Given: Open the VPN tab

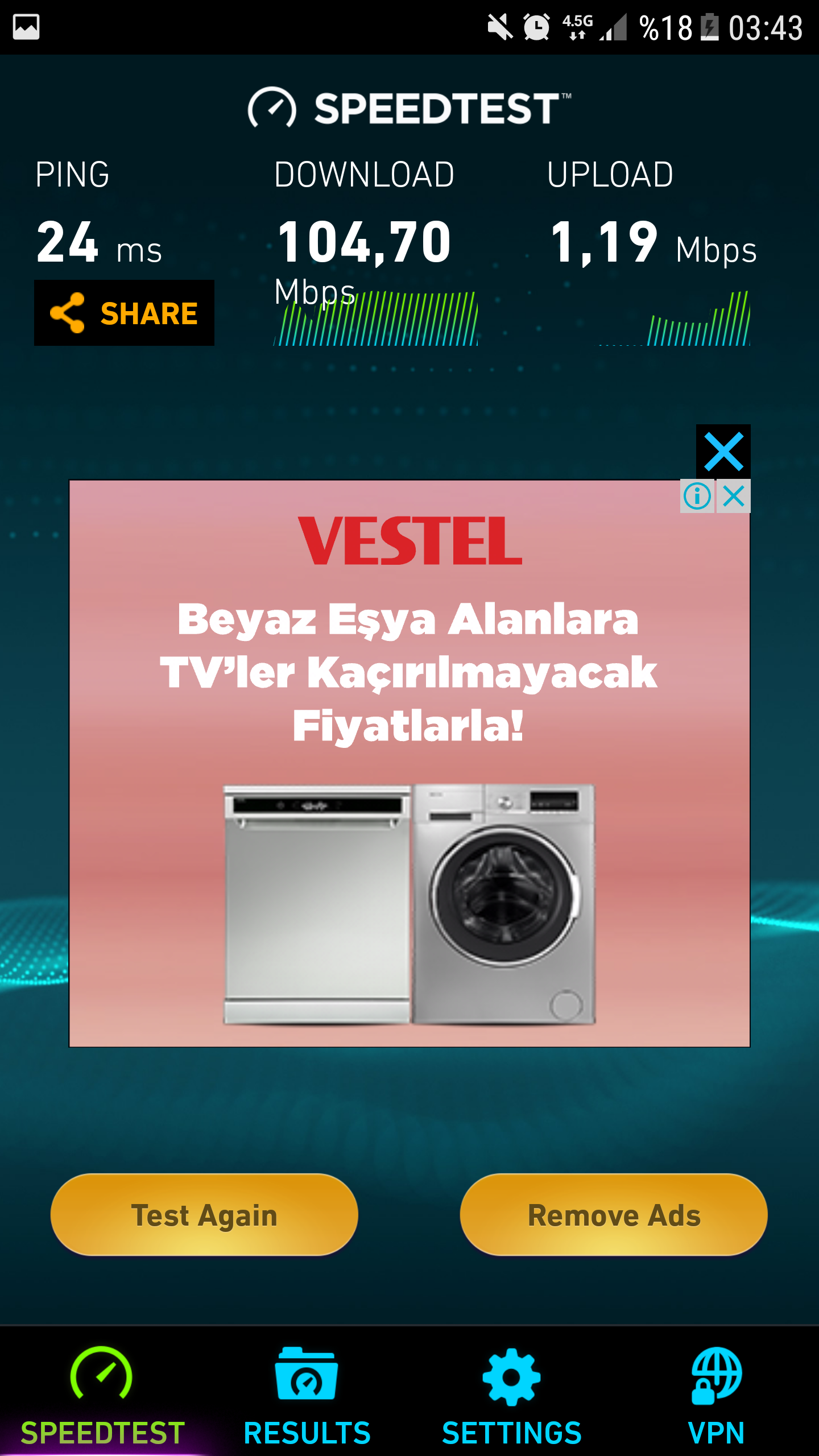Looking at the screenshot, I should coord(716,1393).
